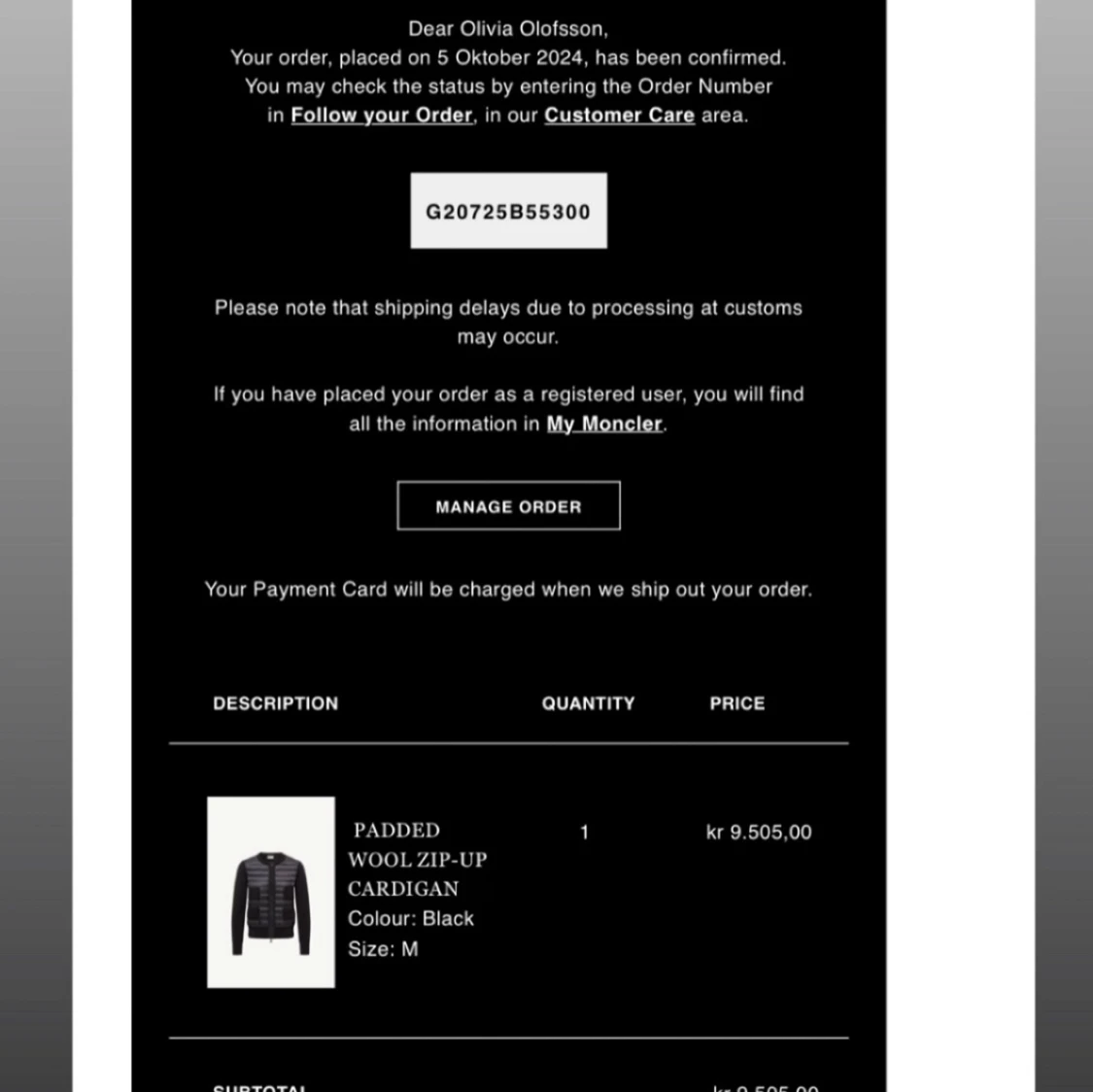Open the My Moncler link

[604, 424]
